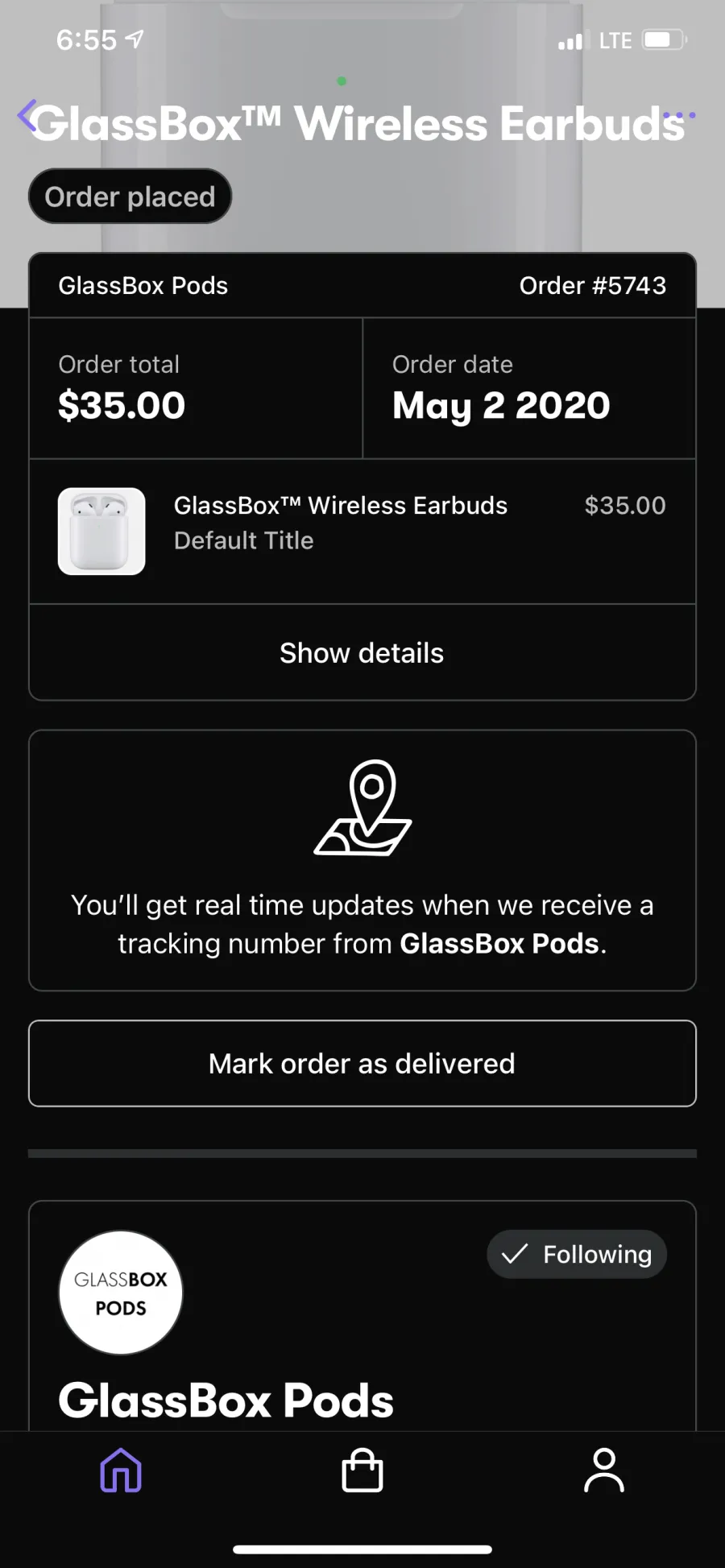This screenshot has height=1568, width=725.
Task: Unfollow GlassBox Pods via Following button
Action: (577, 1254)
